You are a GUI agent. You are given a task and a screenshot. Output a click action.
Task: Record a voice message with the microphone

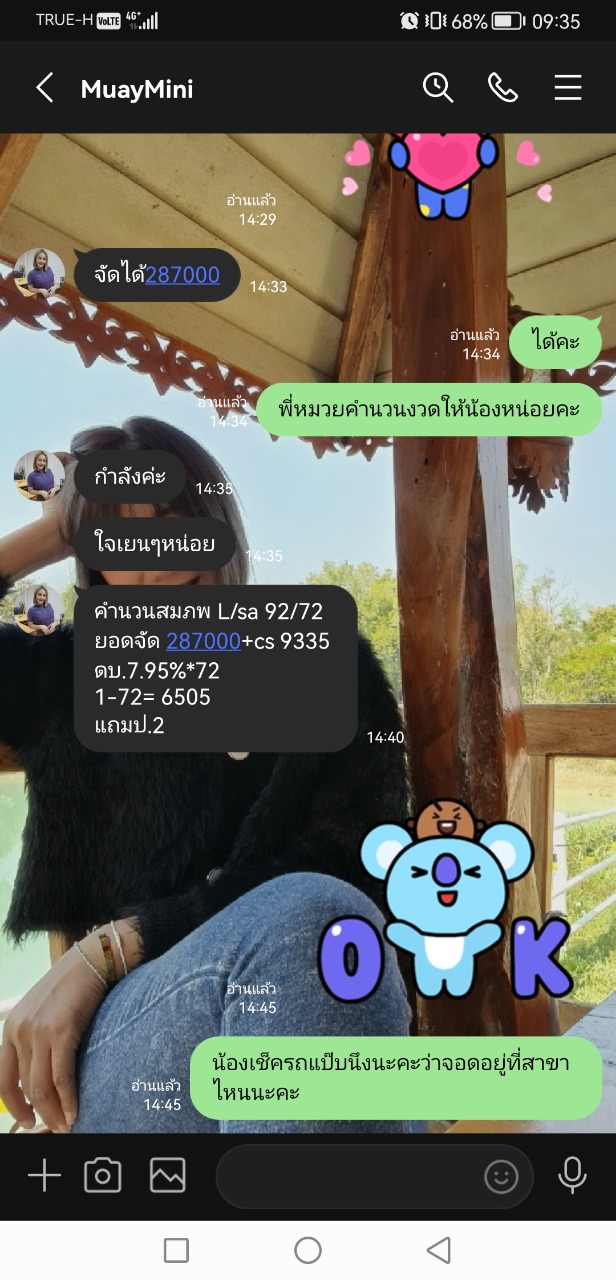point(572,1175)
